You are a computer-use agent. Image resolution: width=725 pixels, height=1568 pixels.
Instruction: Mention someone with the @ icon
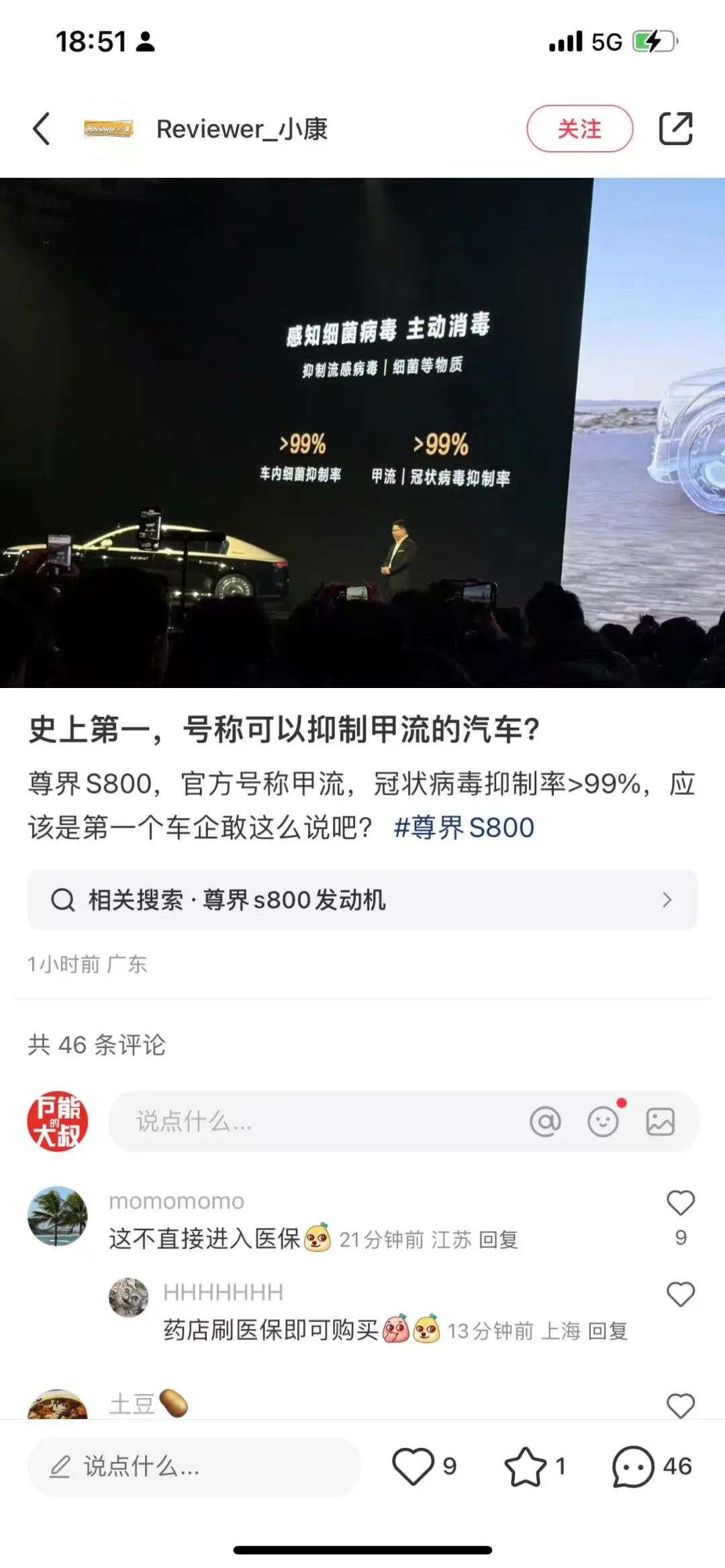tap(545, 1122)
